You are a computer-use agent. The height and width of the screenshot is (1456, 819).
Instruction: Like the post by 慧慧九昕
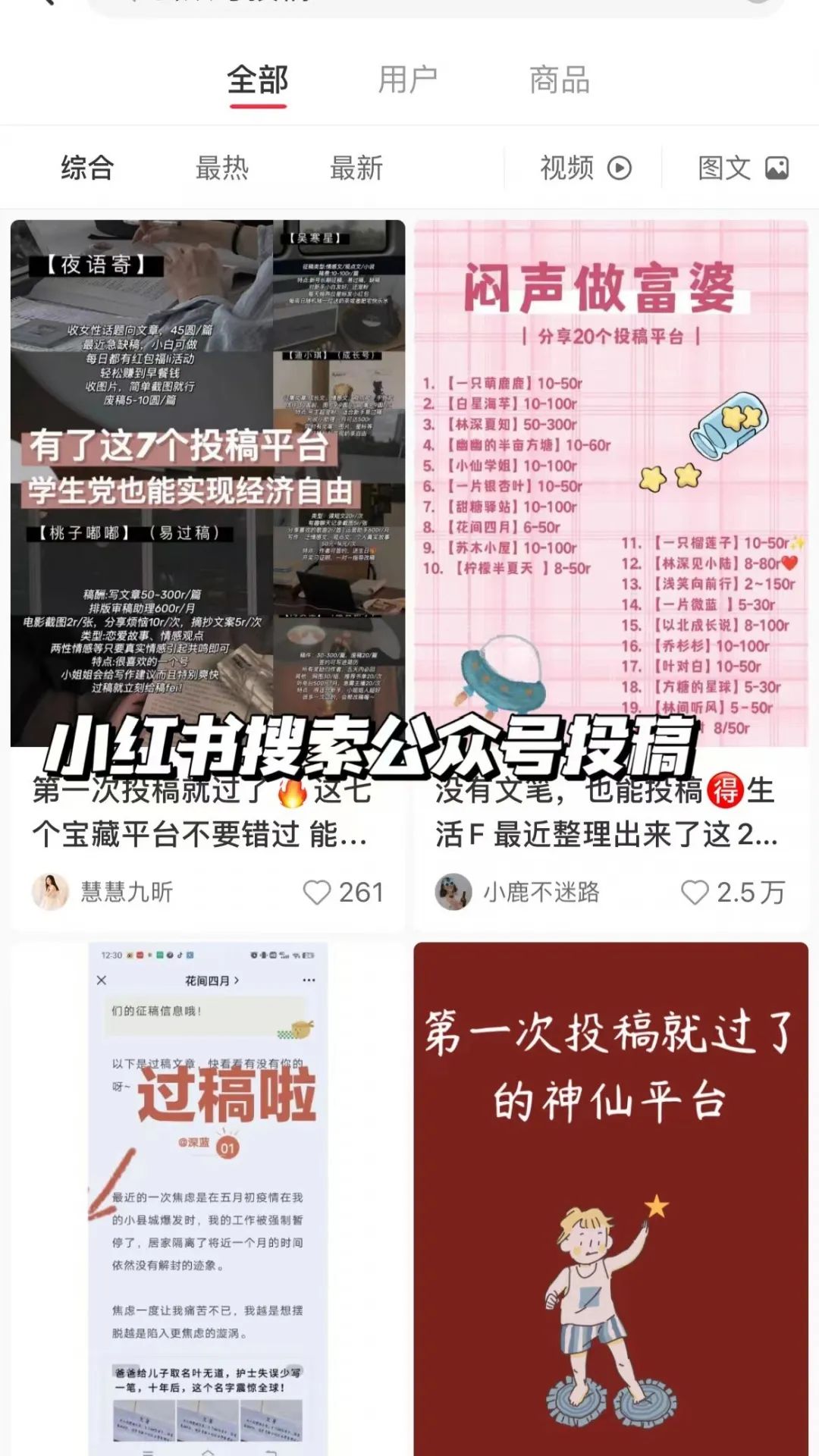317,893
